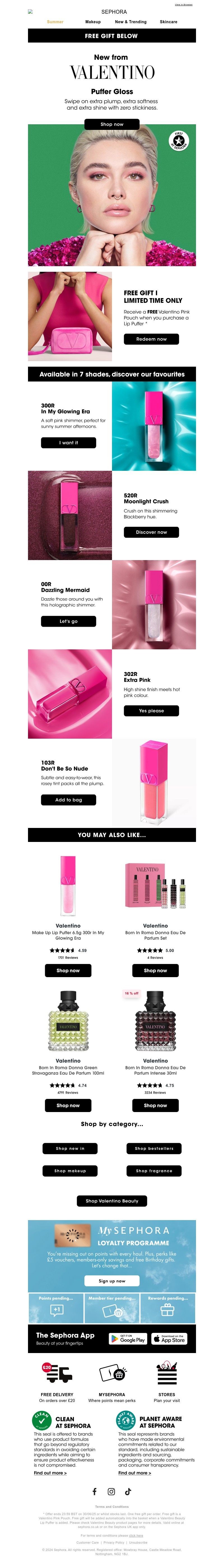Open the New & Trending section
Image resolution: width=224 pixels, height=1568 pixels.
[131, 22]
